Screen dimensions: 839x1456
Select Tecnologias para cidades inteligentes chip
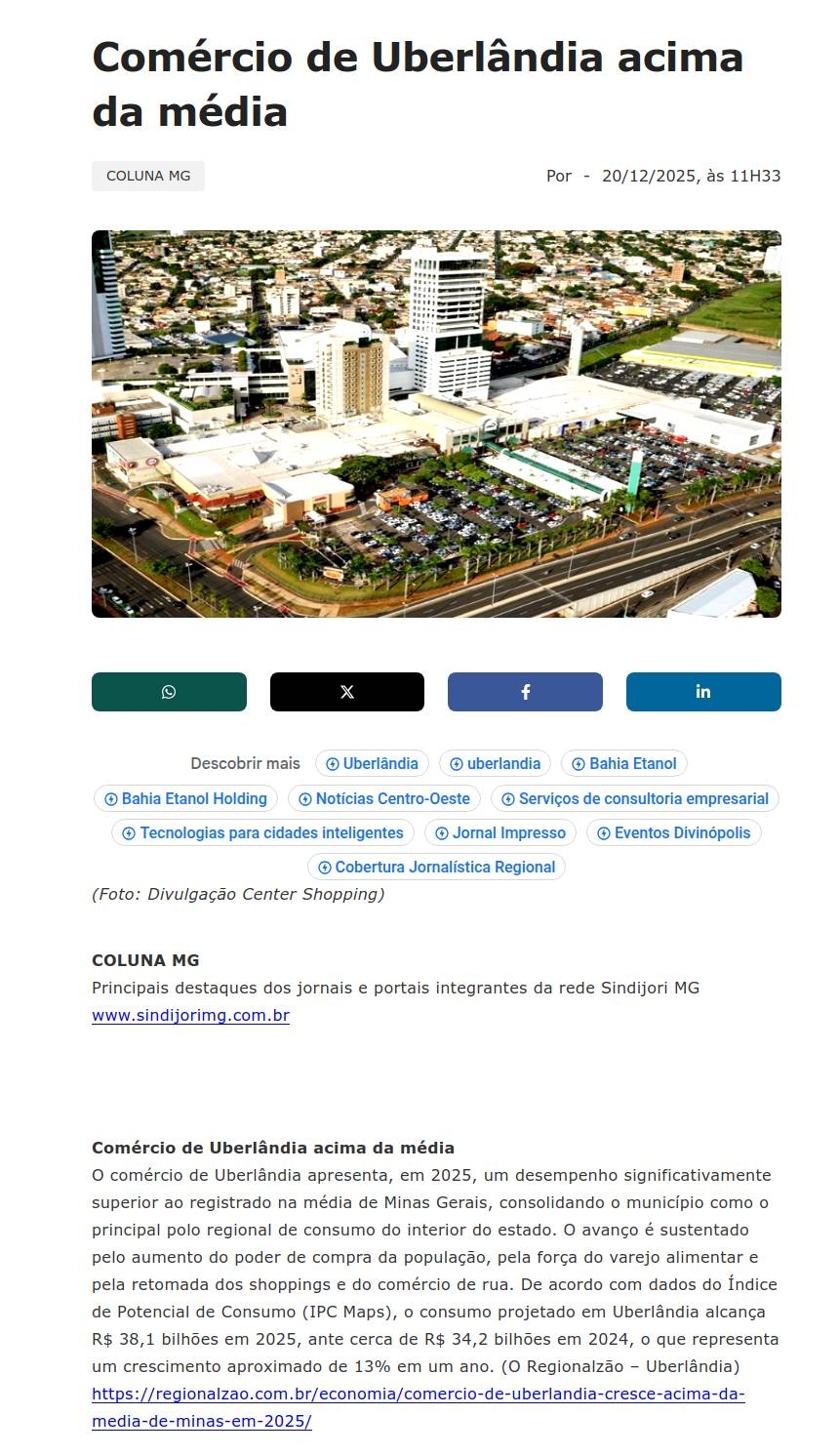[x=262, y=833]
